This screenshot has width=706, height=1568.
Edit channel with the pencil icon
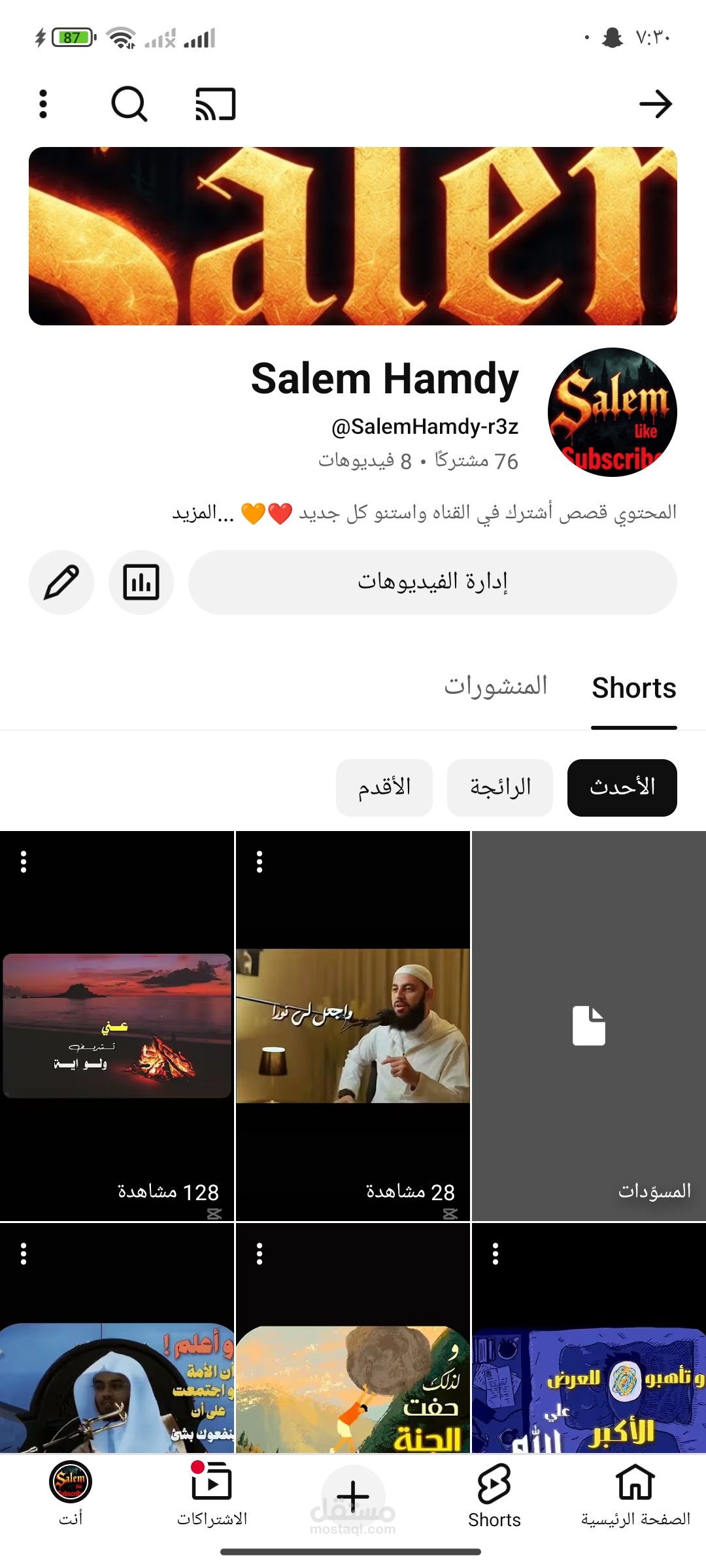(61, 582)
